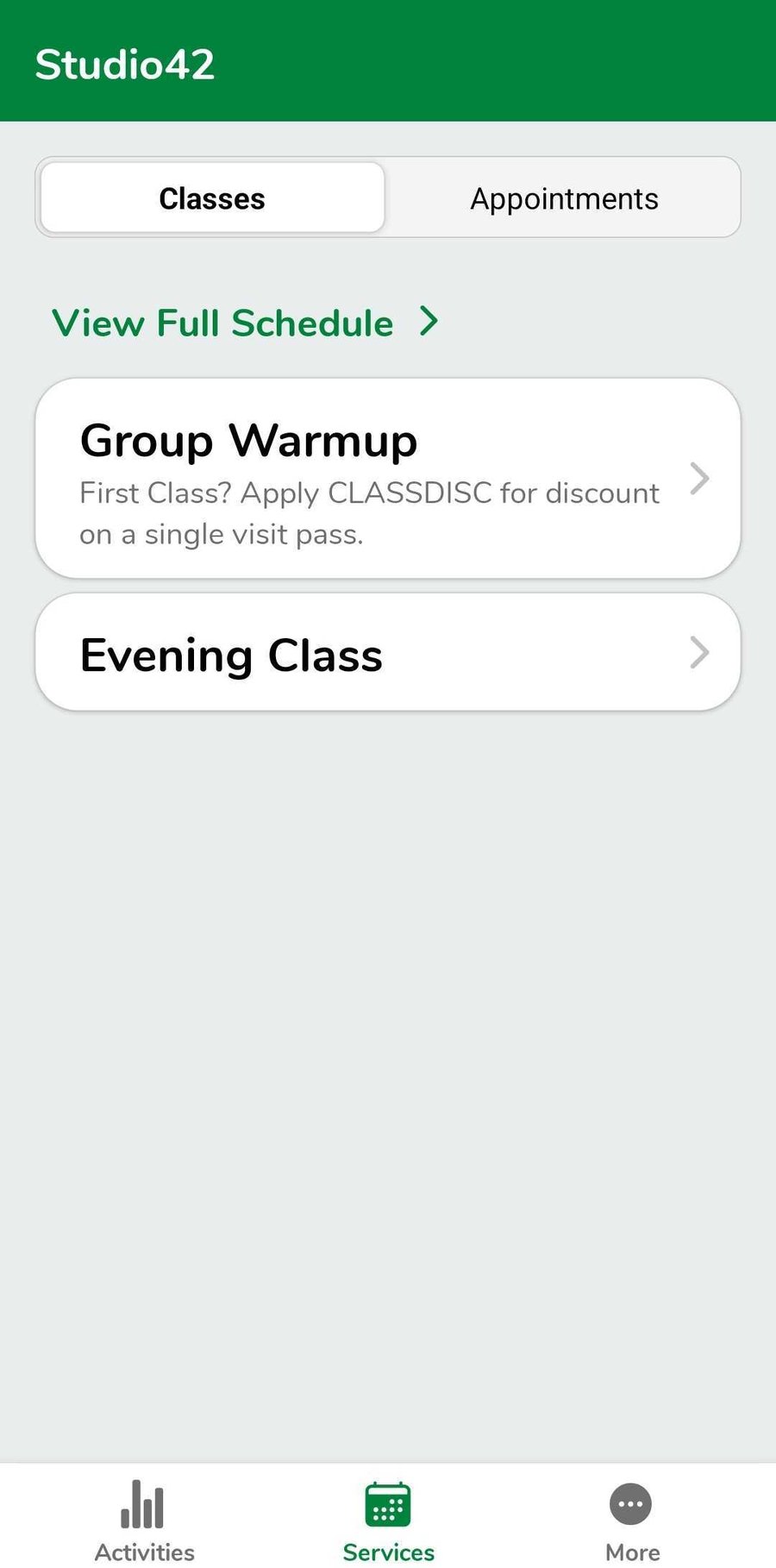This screenshot has width=776, height=1568.
Task: Select the calendar grid icon above Services
Action: pos(387,1505)
